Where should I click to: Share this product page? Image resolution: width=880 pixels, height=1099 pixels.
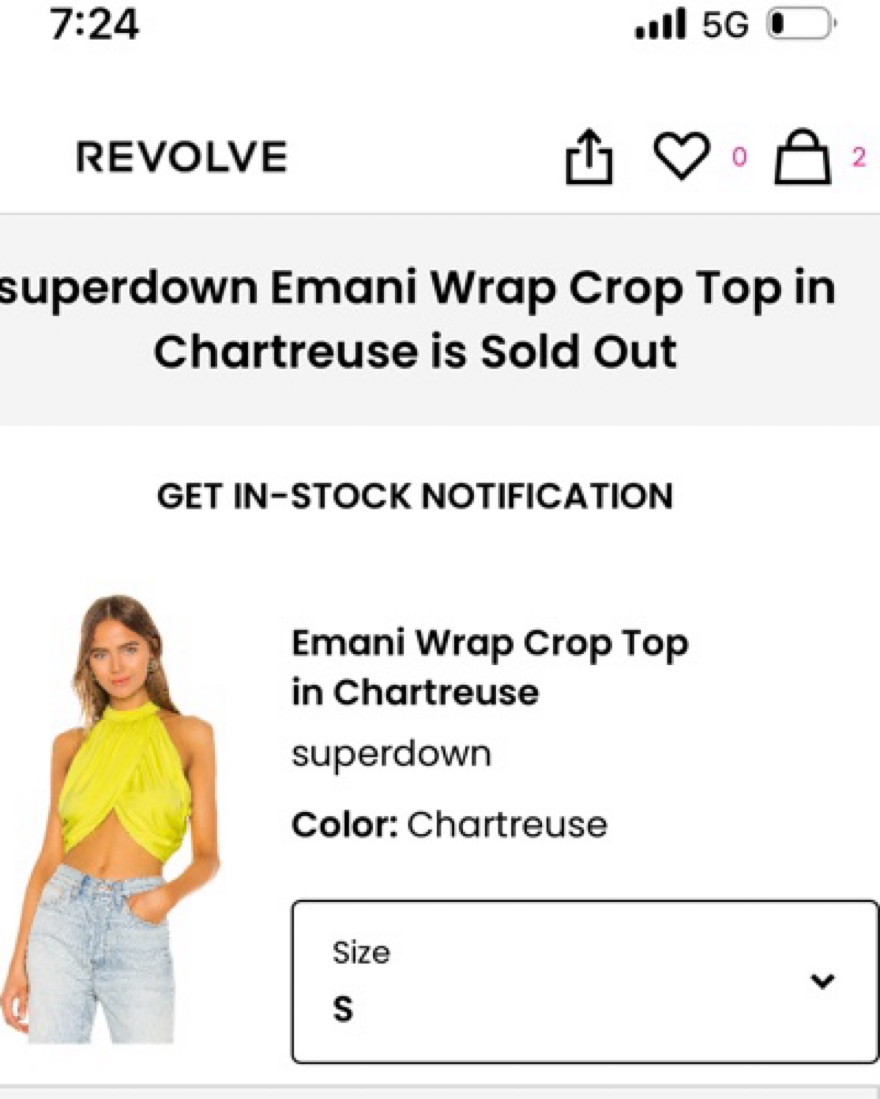[x=588, y=157]
